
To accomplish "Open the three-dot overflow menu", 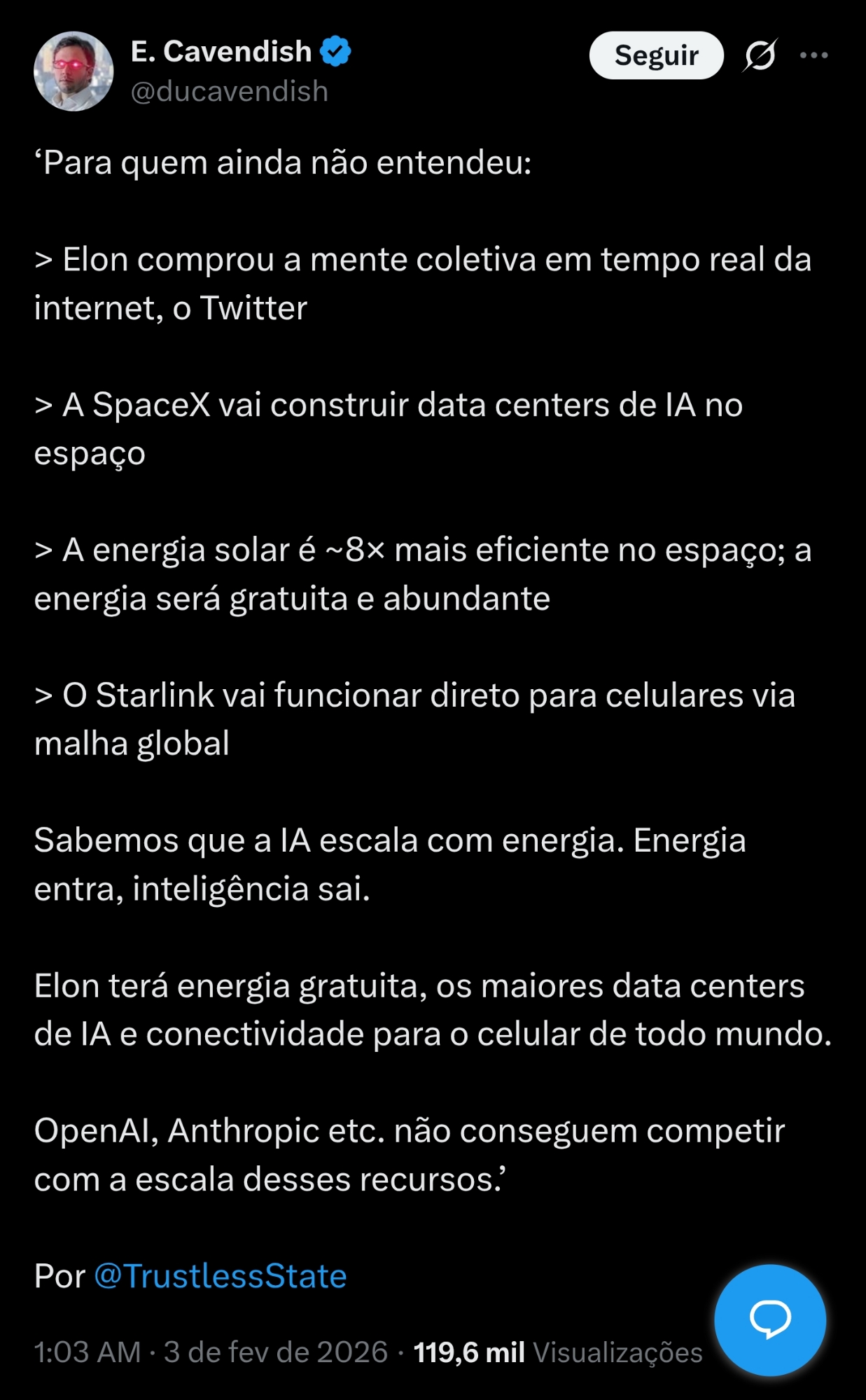I will (814, 55).
